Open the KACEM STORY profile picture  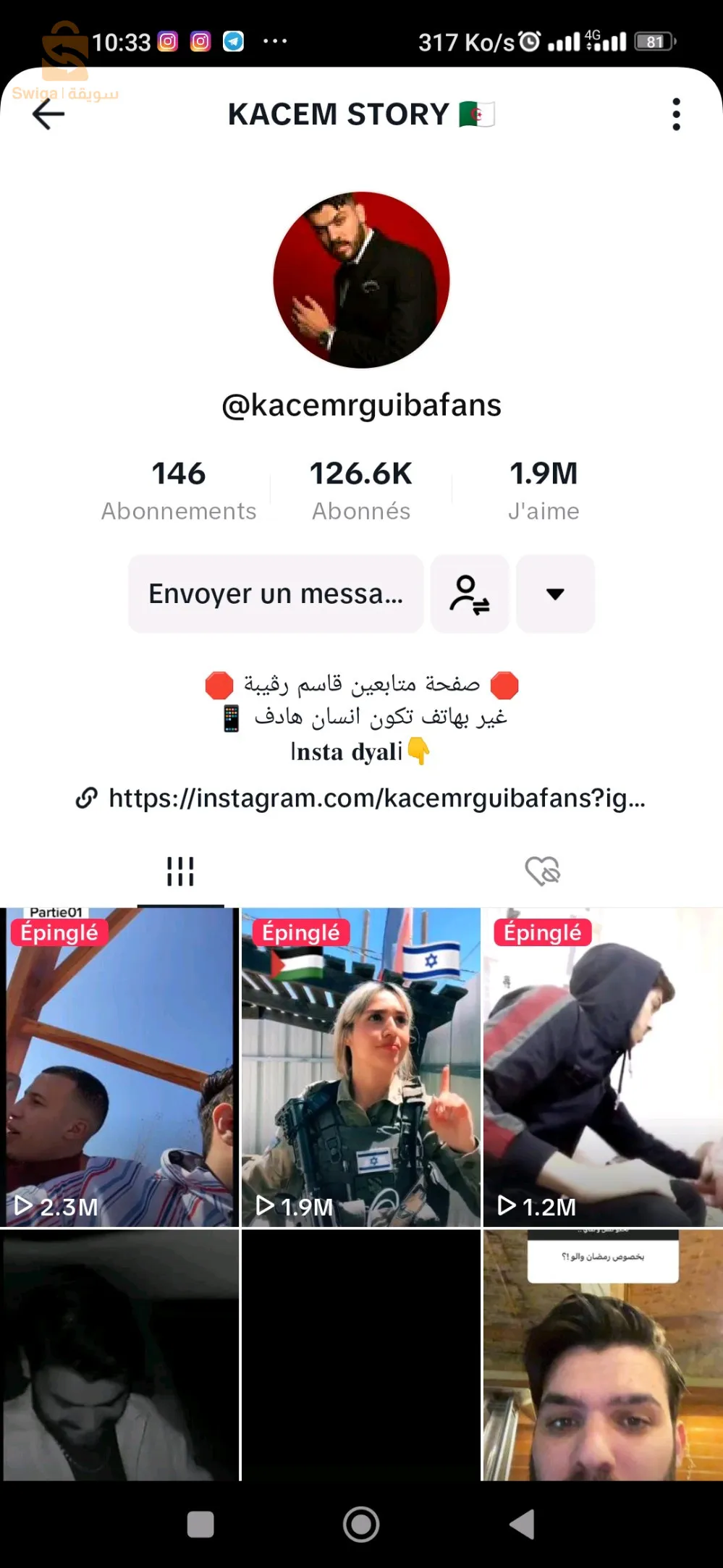[x=361, y=280]
